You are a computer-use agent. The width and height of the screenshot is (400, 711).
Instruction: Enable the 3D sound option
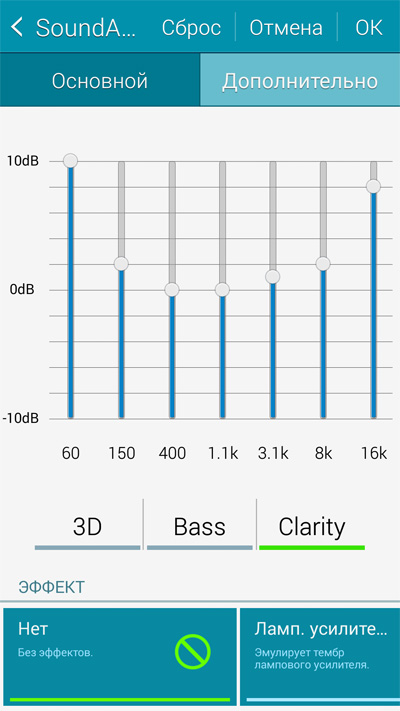(88, 528)
